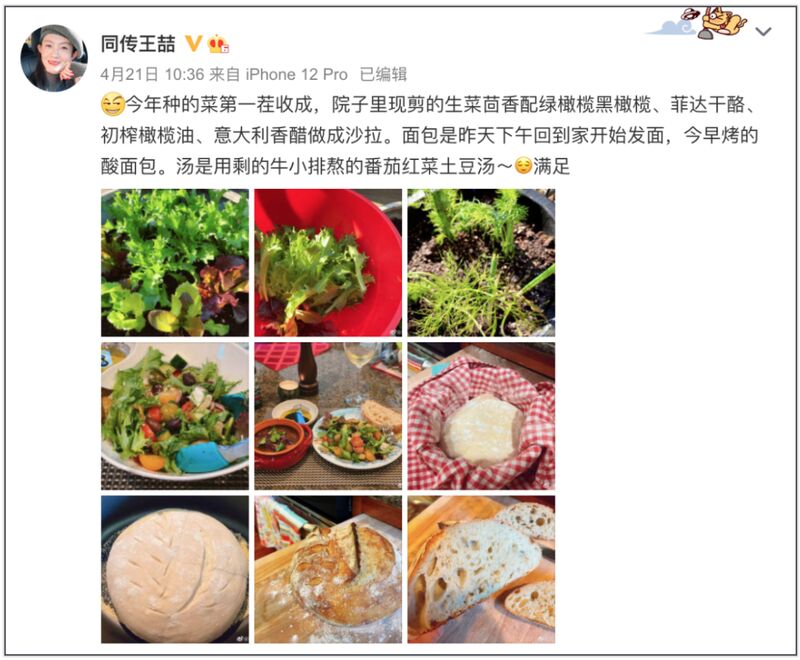800x660 pixels.
Task: Open the lettuce in red colander photo
Action: 328,263
